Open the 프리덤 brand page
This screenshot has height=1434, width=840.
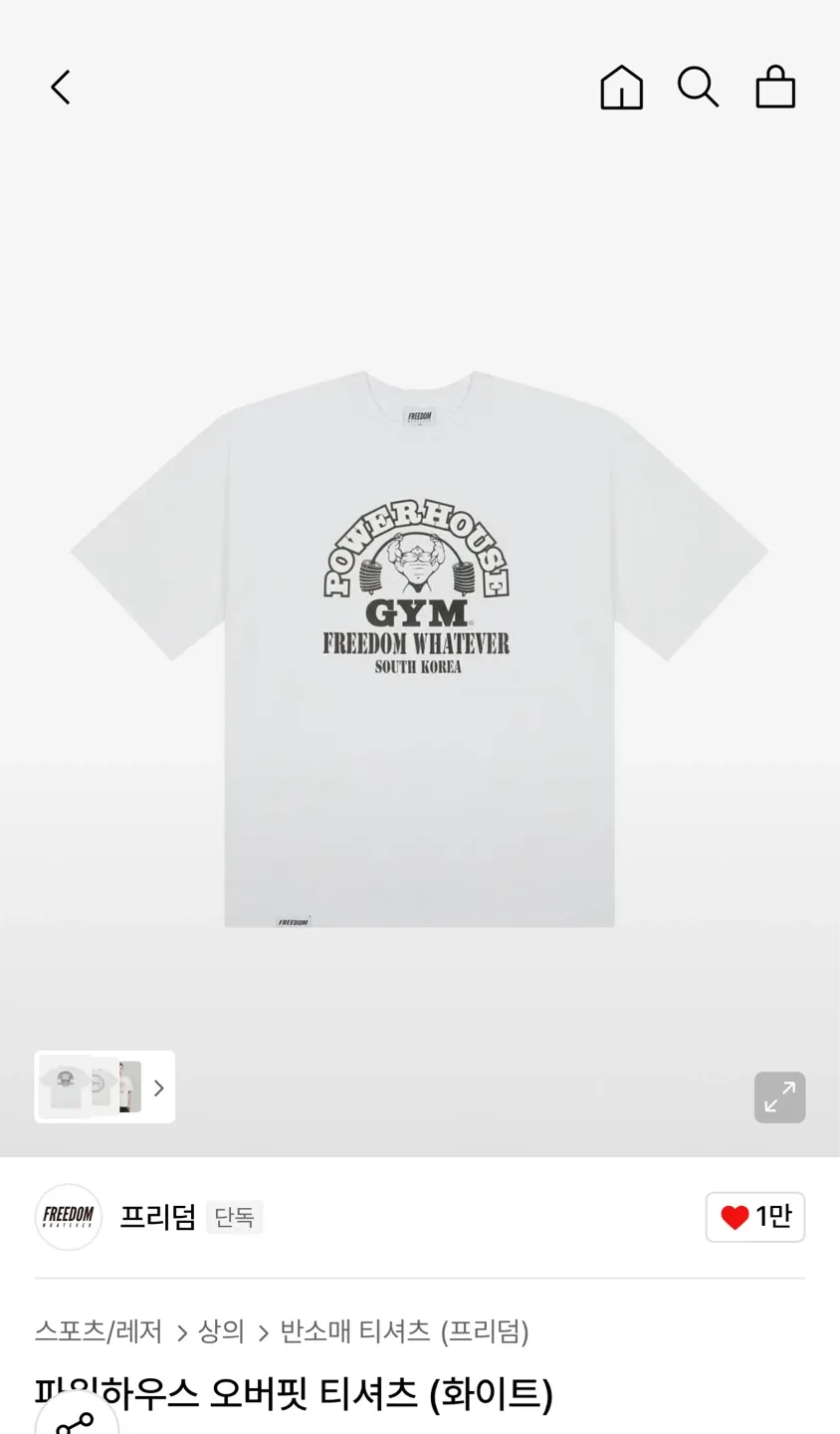pos(157,1217)
